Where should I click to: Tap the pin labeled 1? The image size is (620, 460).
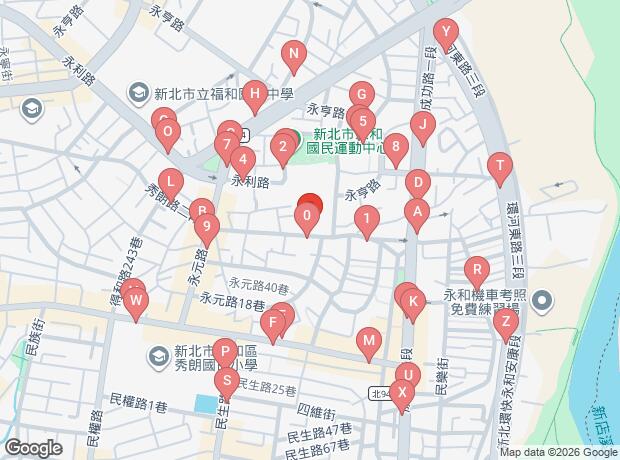point(368,219)
